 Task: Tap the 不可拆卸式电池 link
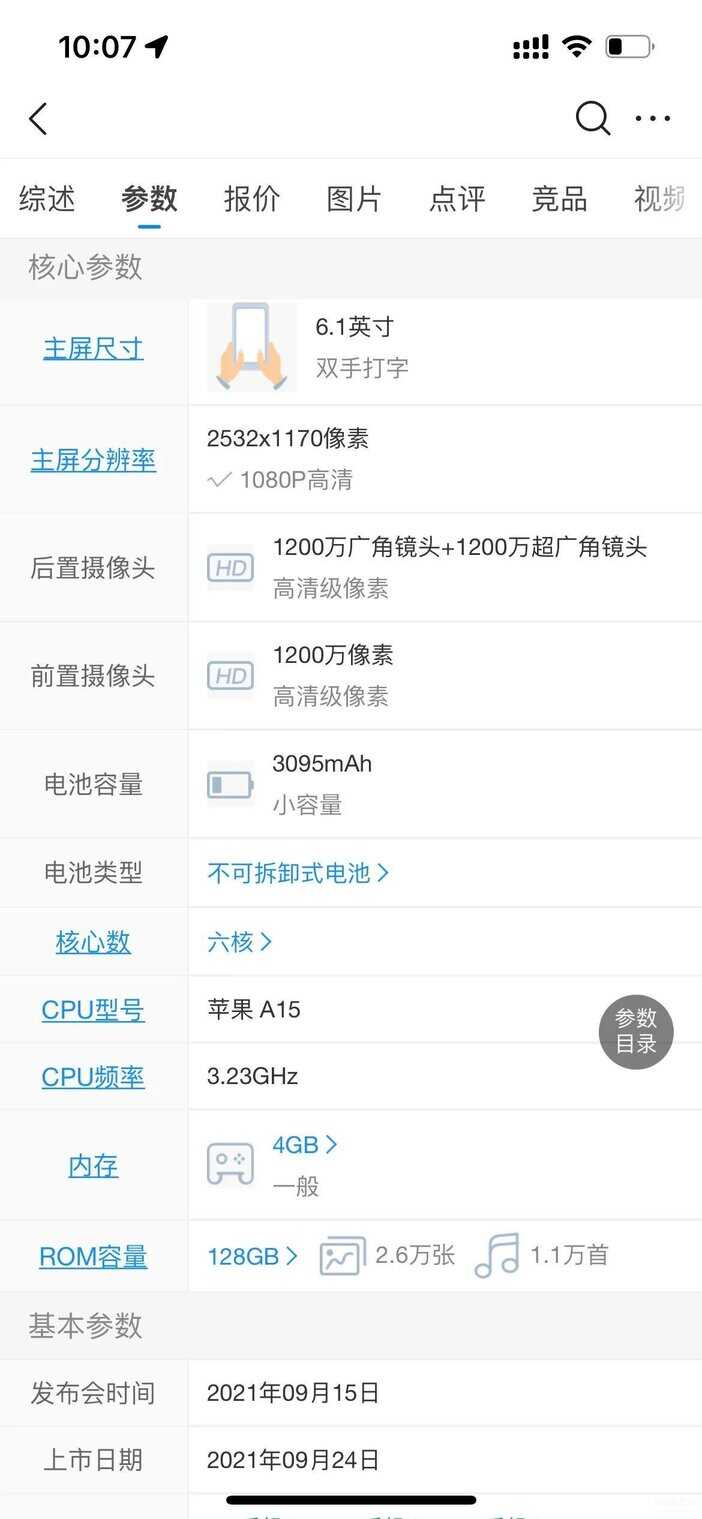pyautogui.click(x=298, y=873)
